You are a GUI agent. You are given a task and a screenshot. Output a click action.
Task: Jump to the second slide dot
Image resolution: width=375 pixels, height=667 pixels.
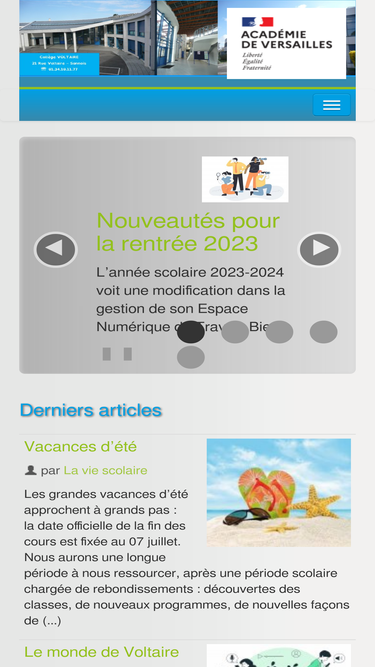235,332
